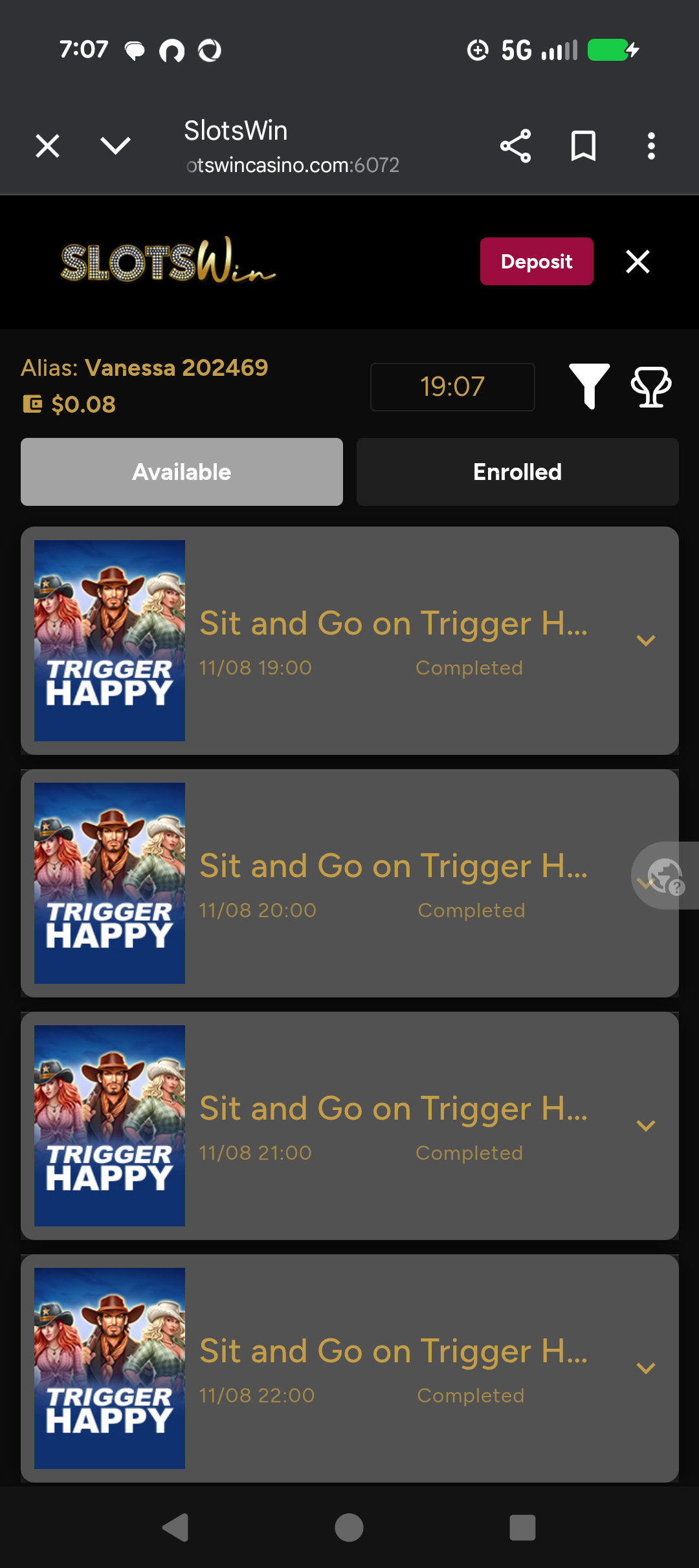Screen dimensions: 699x1568
Task: Switch to the Enrolled tab
Action: 517,472
